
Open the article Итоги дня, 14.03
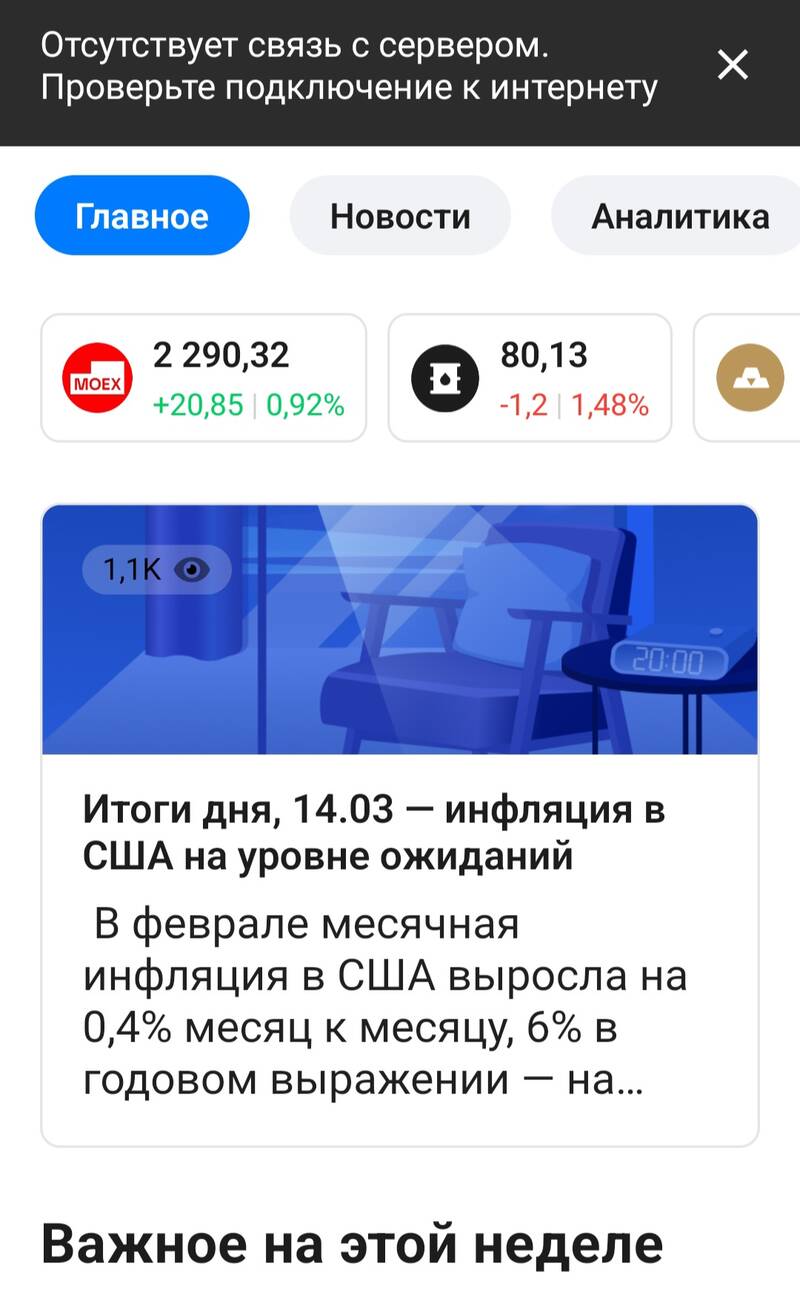tap(400, 826)
